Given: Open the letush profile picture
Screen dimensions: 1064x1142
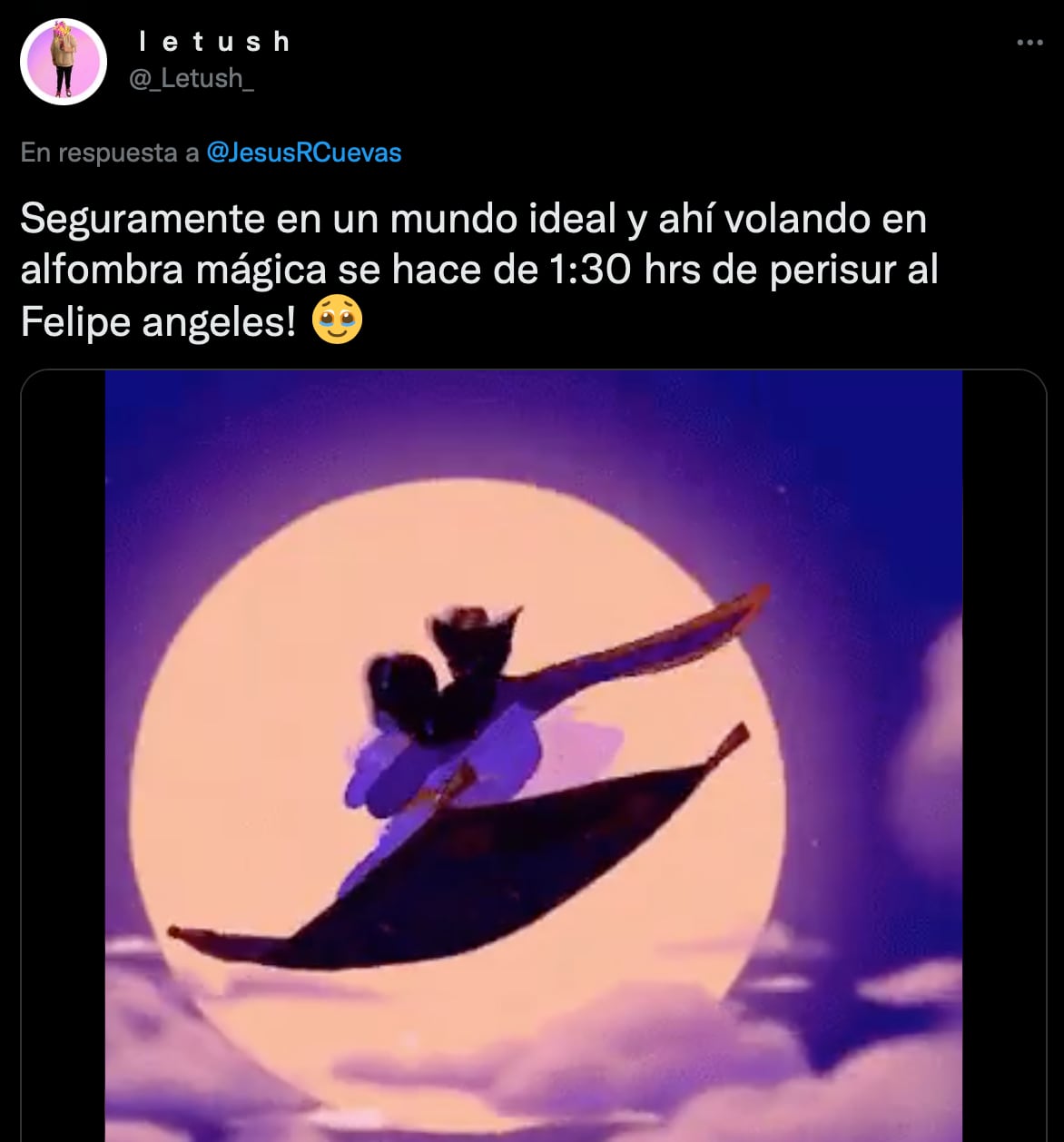Looking at the screenshot, I should point(64,62).
